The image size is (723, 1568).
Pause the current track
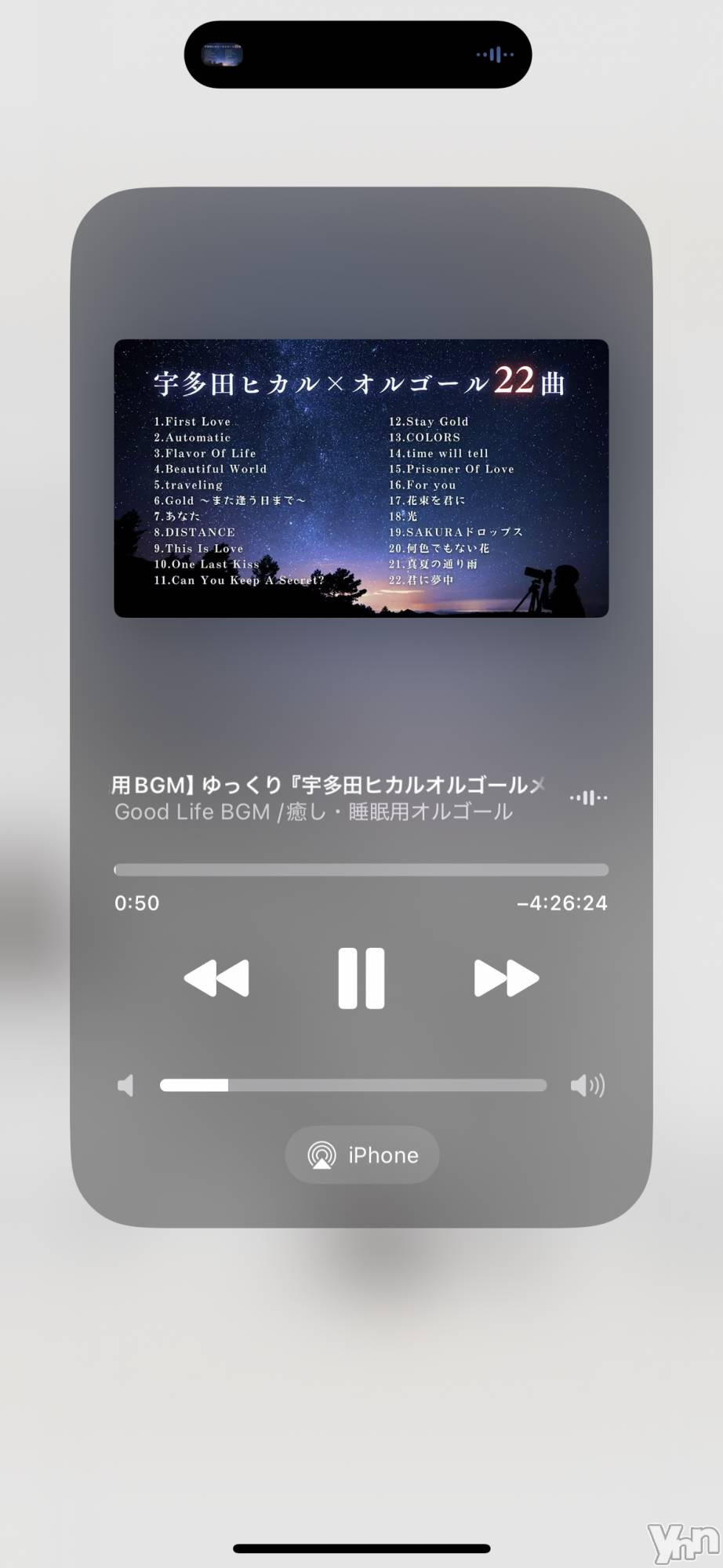tap(361, 978)
